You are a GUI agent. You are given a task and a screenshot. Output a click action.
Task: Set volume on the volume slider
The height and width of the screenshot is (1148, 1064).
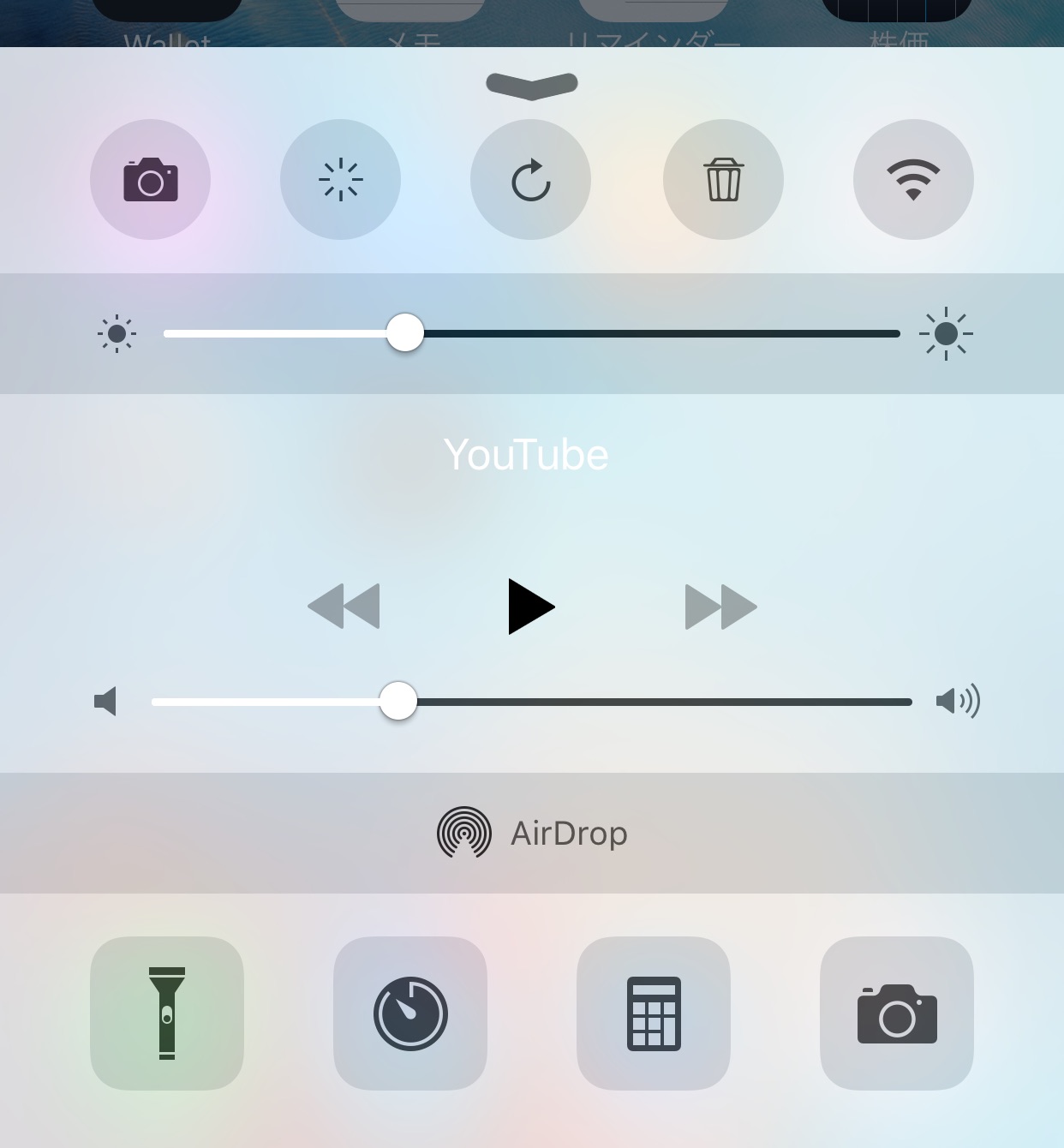pos(398,702)
